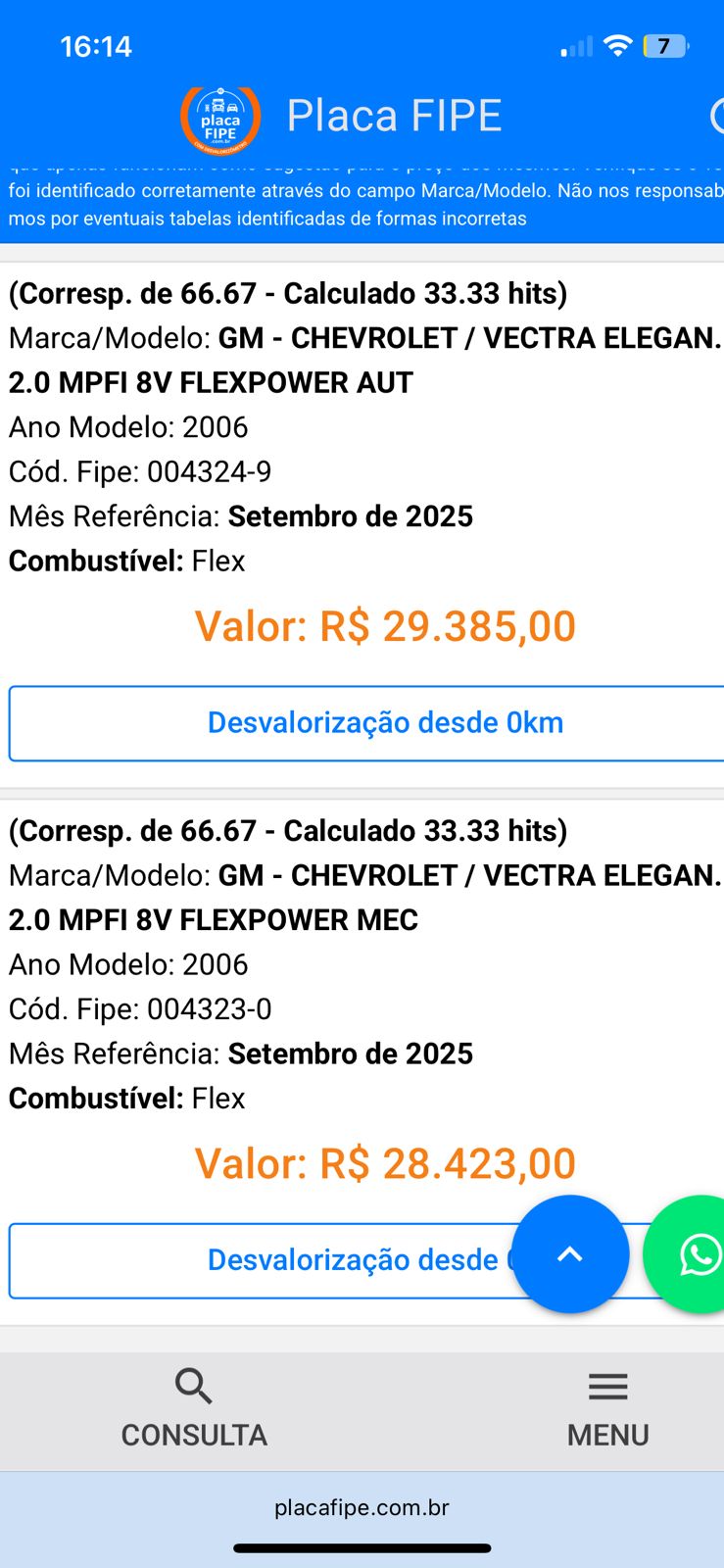
Task: Tap the blue upward chevron to scroll top
Action: (570, 1255)
